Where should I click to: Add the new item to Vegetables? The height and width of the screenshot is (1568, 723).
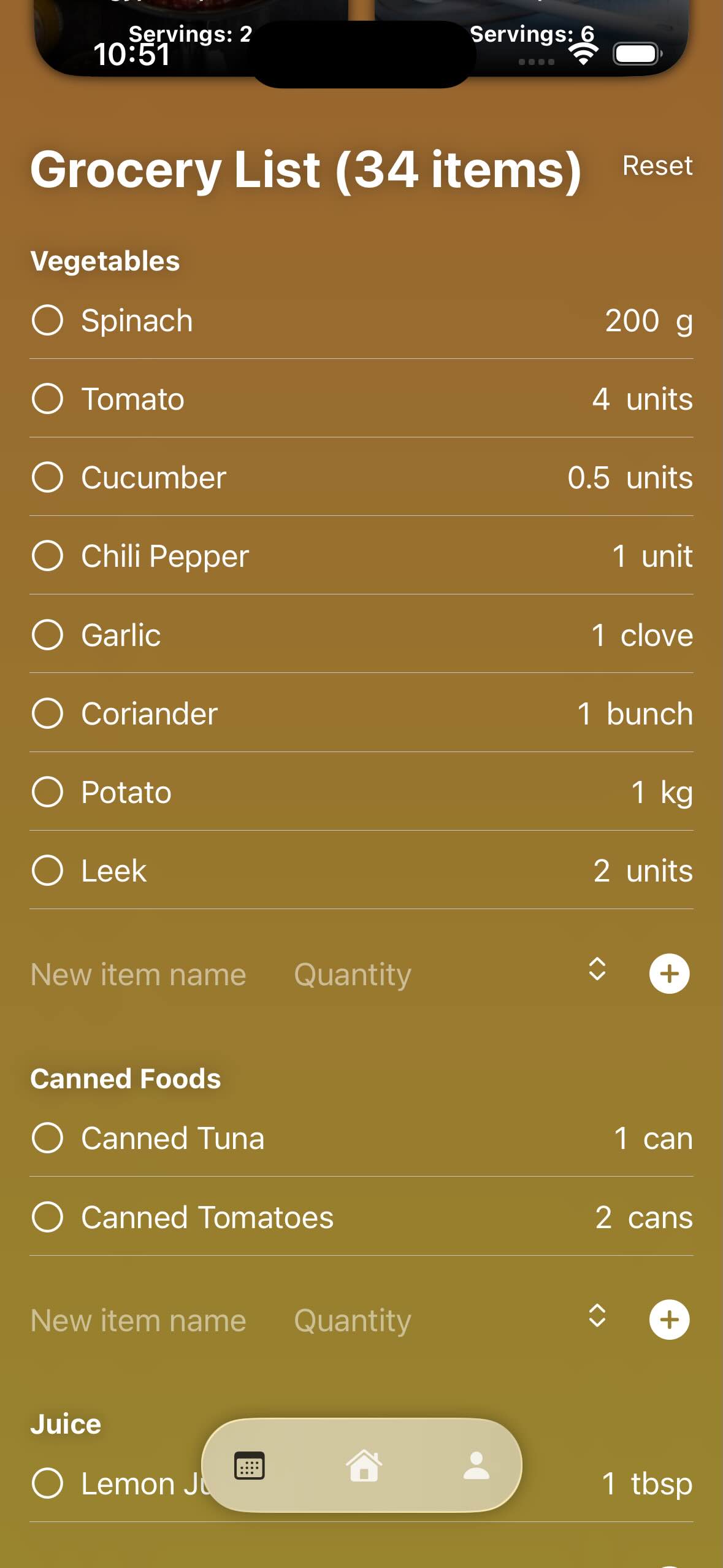[669, 974]
